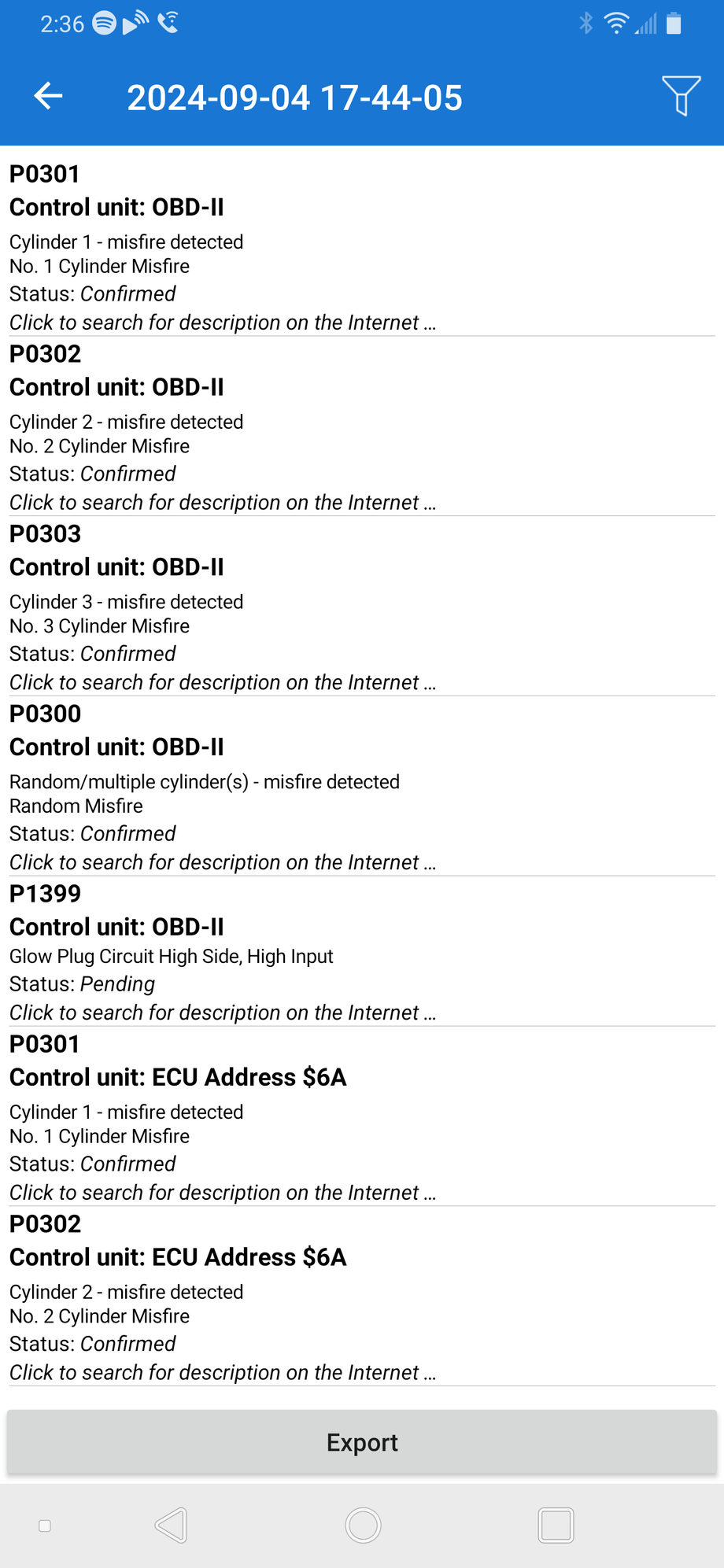Look up the P0300 random misfire code
Image resolution: width=724 pixels, height=1568 pixels.
[223, 862]
